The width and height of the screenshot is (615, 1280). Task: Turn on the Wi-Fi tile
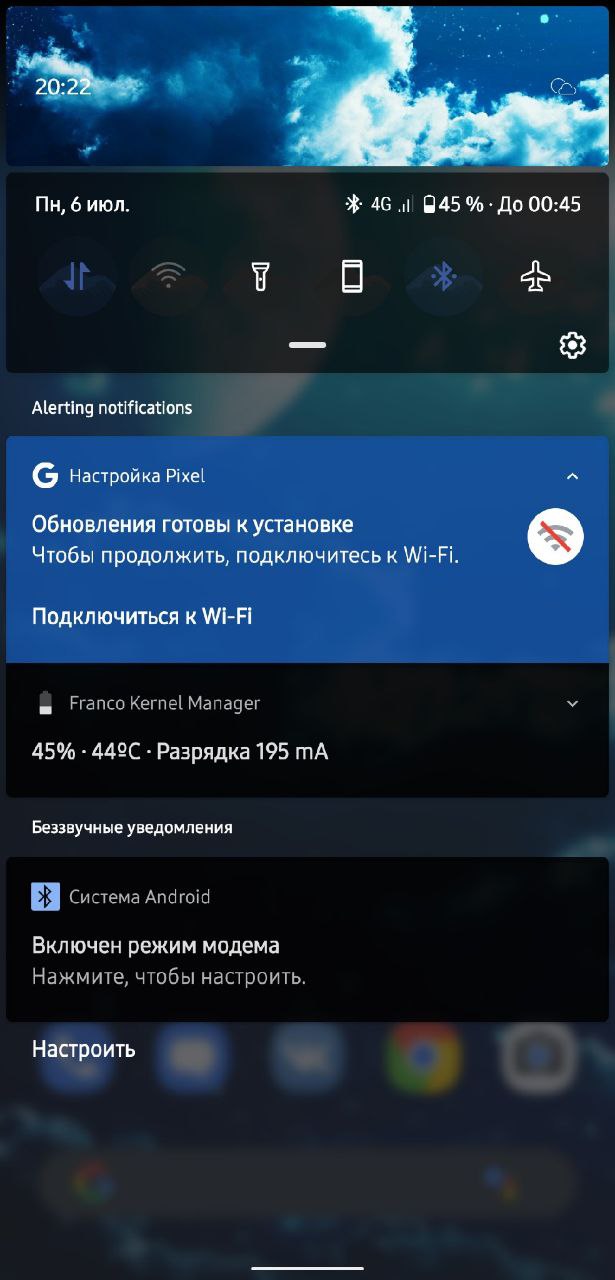coord(169,276)
